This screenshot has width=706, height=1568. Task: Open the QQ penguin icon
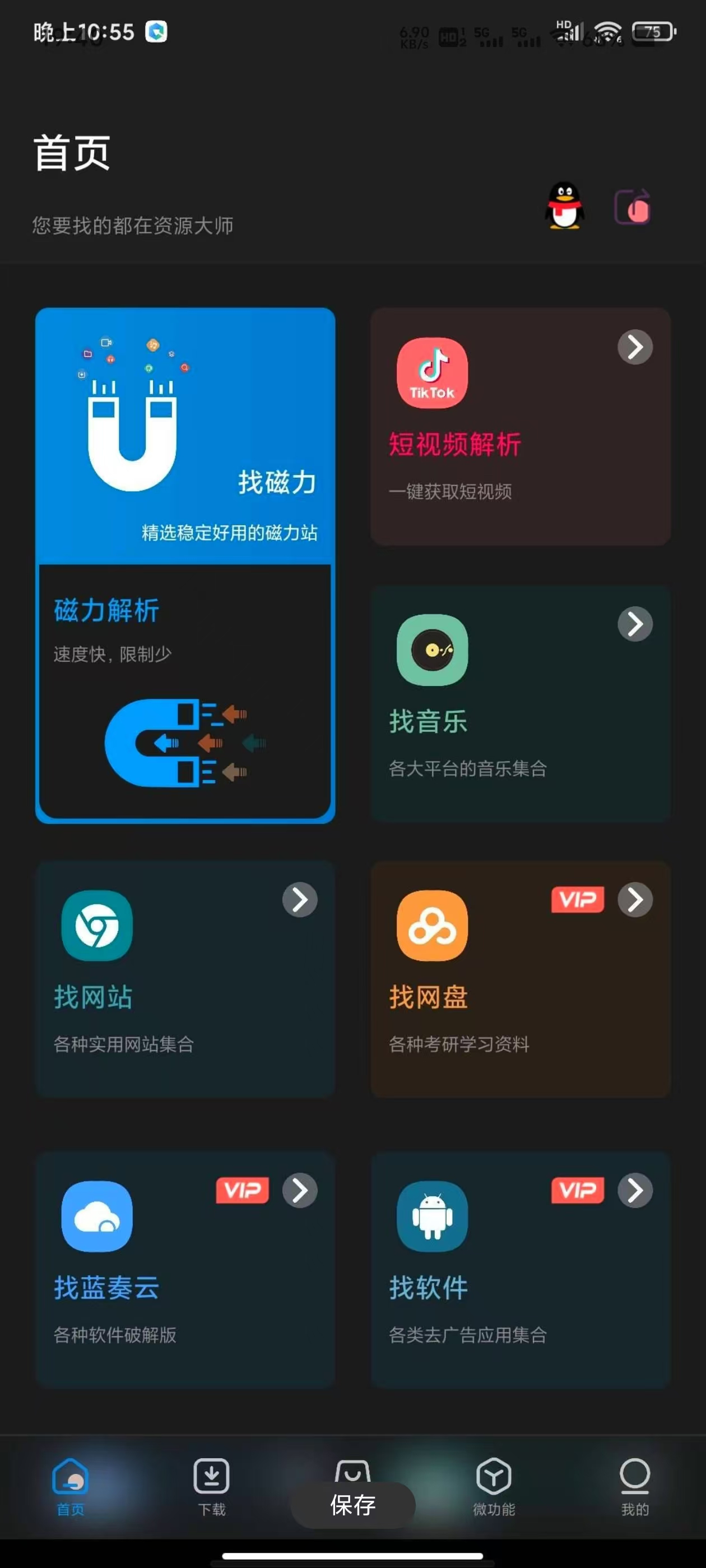(564, 206)
